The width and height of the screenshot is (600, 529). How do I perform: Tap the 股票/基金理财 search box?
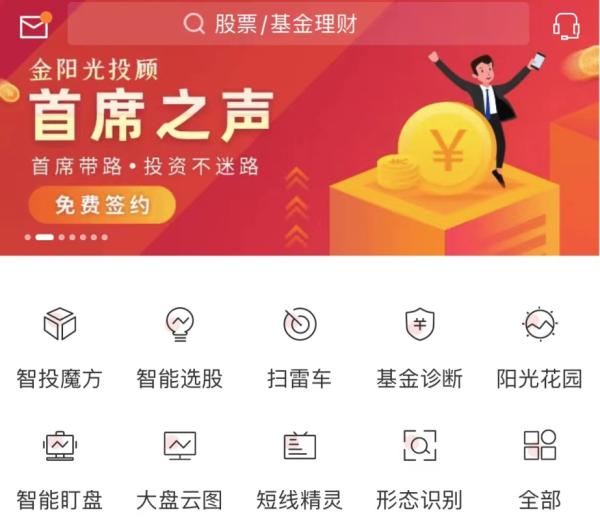(x=298, y=24)
